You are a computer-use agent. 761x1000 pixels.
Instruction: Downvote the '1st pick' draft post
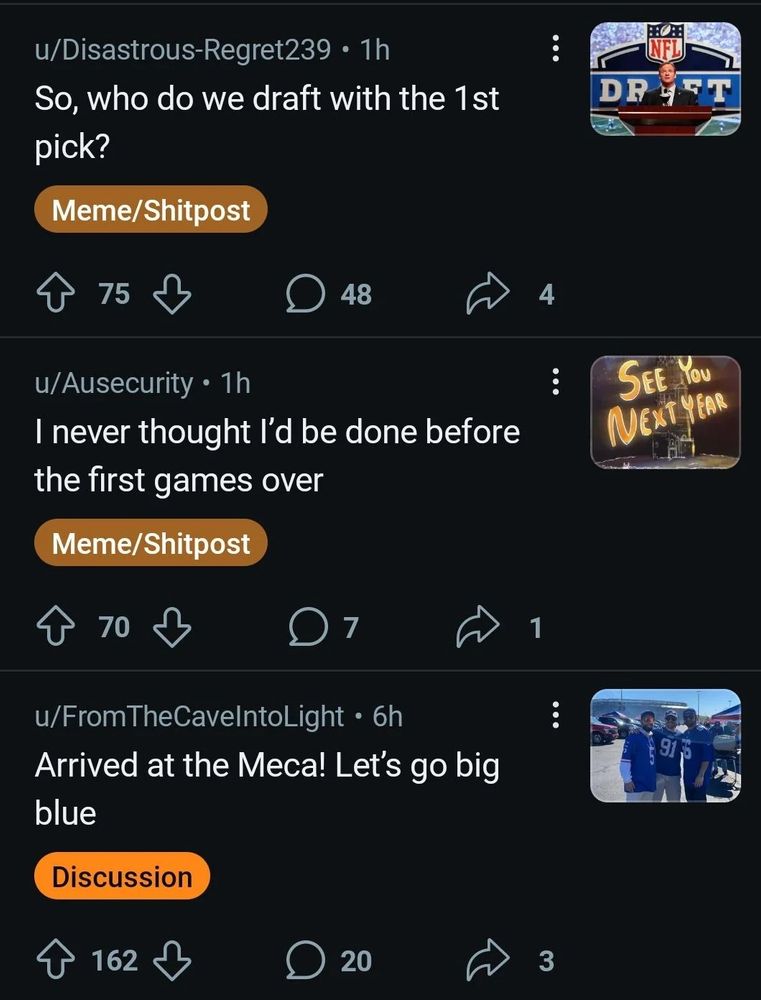point(171,294)
